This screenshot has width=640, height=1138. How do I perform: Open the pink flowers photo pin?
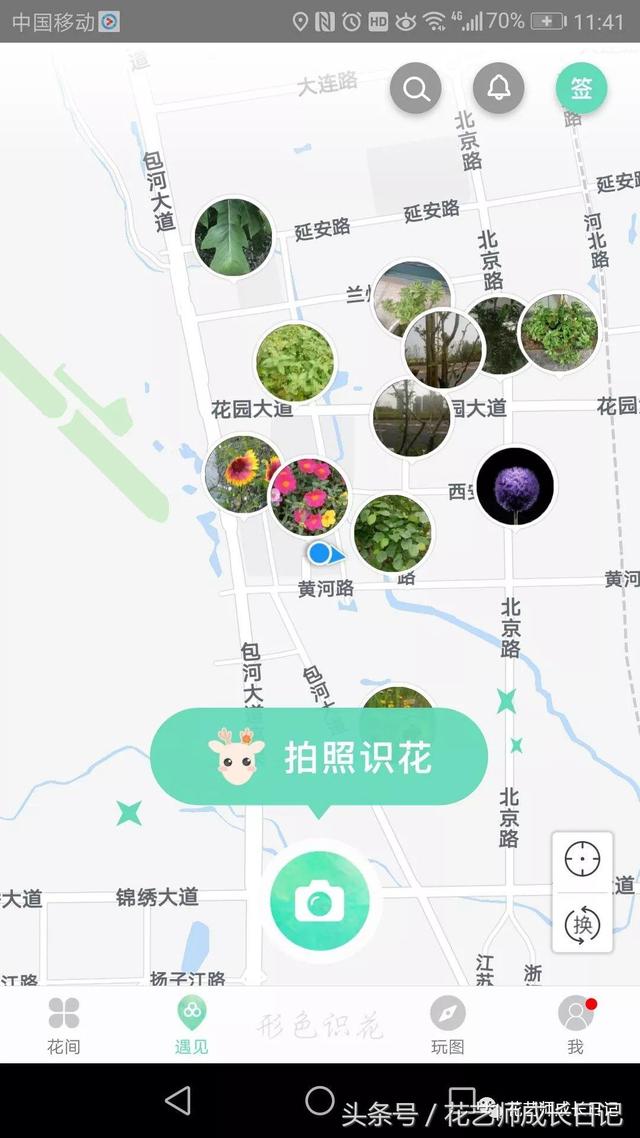(x=310, y=496)
